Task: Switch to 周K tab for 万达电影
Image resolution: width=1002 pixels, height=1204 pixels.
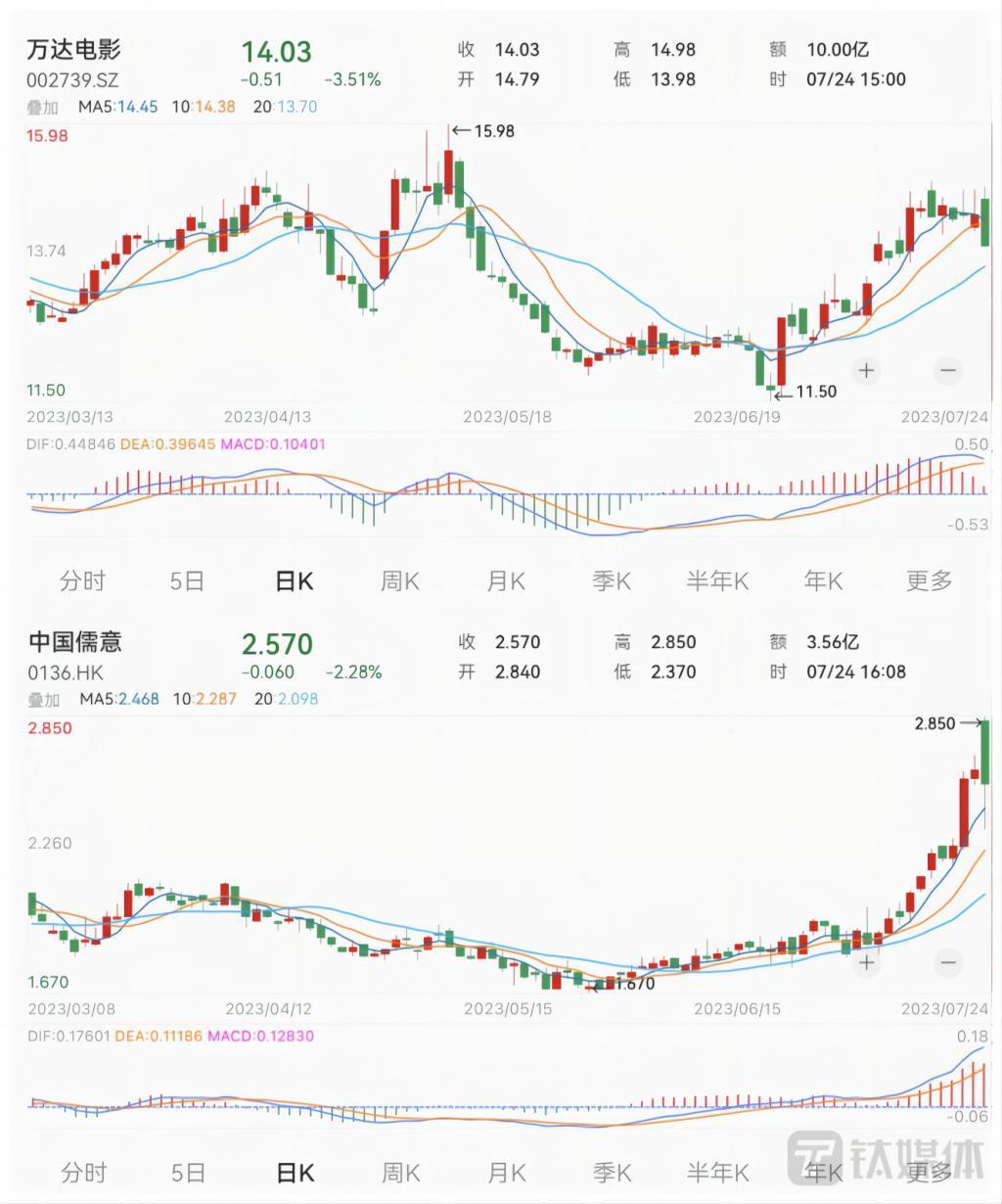Action: [x=400, y=580]
